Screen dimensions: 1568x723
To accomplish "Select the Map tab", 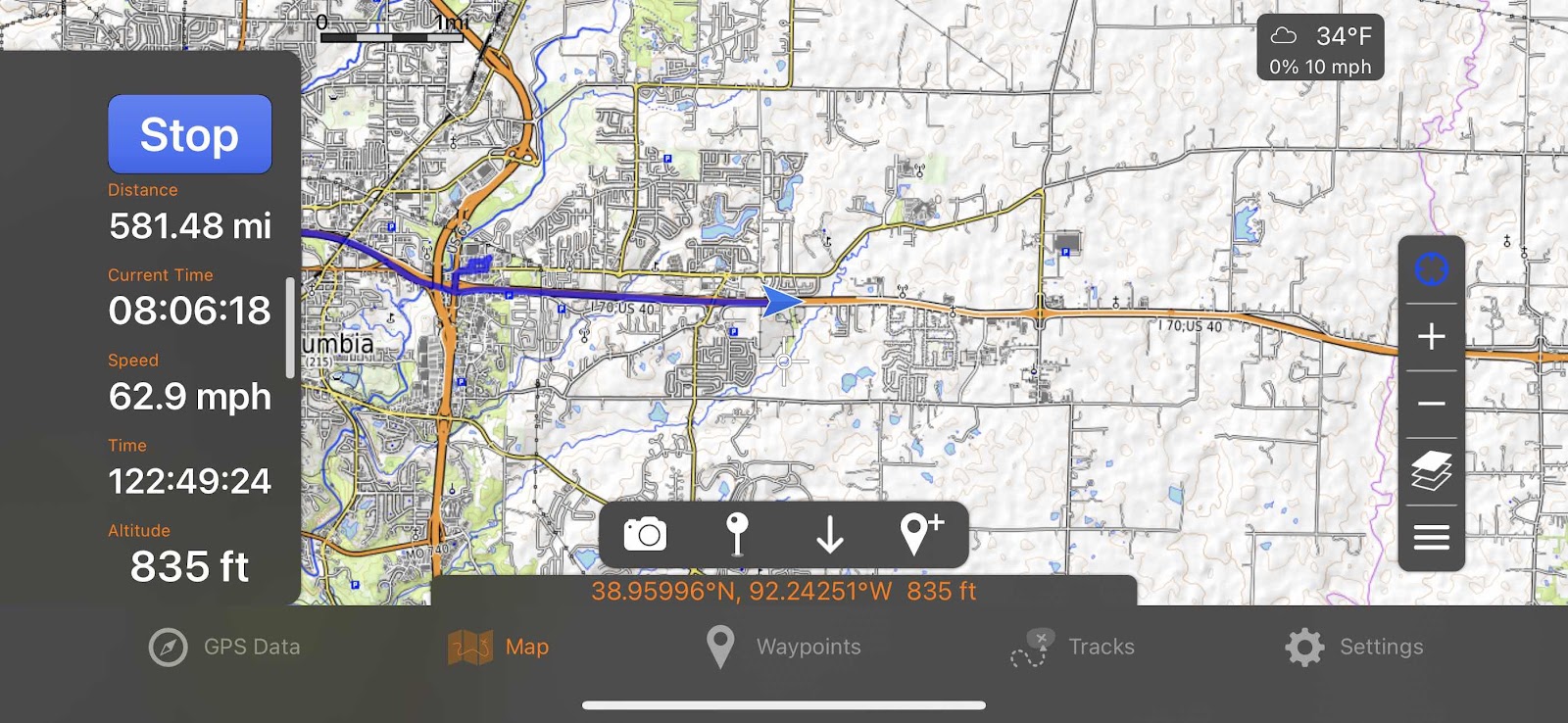I will point(499,647).
